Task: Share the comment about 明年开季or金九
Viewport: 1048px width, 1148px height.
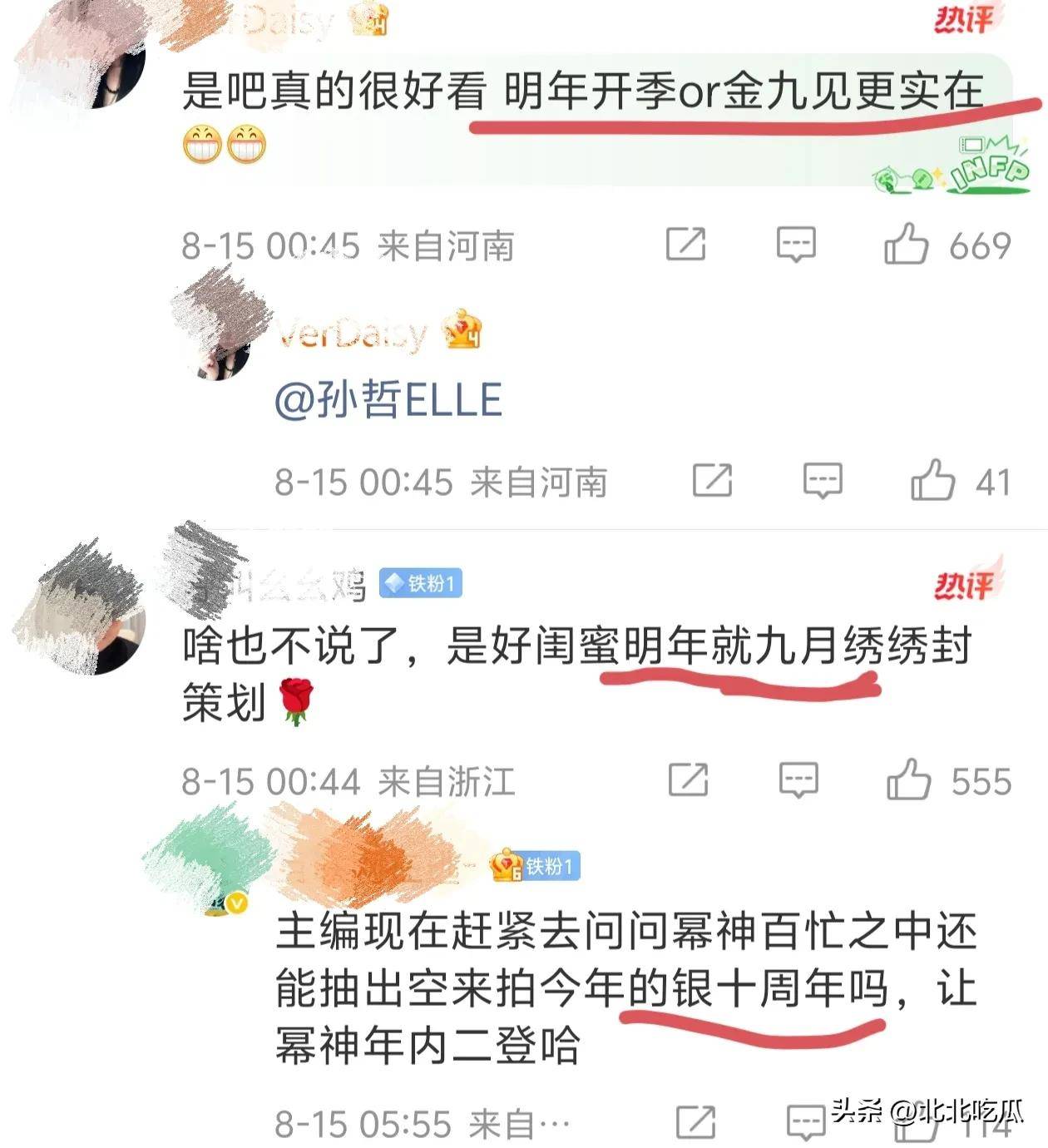Action: [686, 245]
